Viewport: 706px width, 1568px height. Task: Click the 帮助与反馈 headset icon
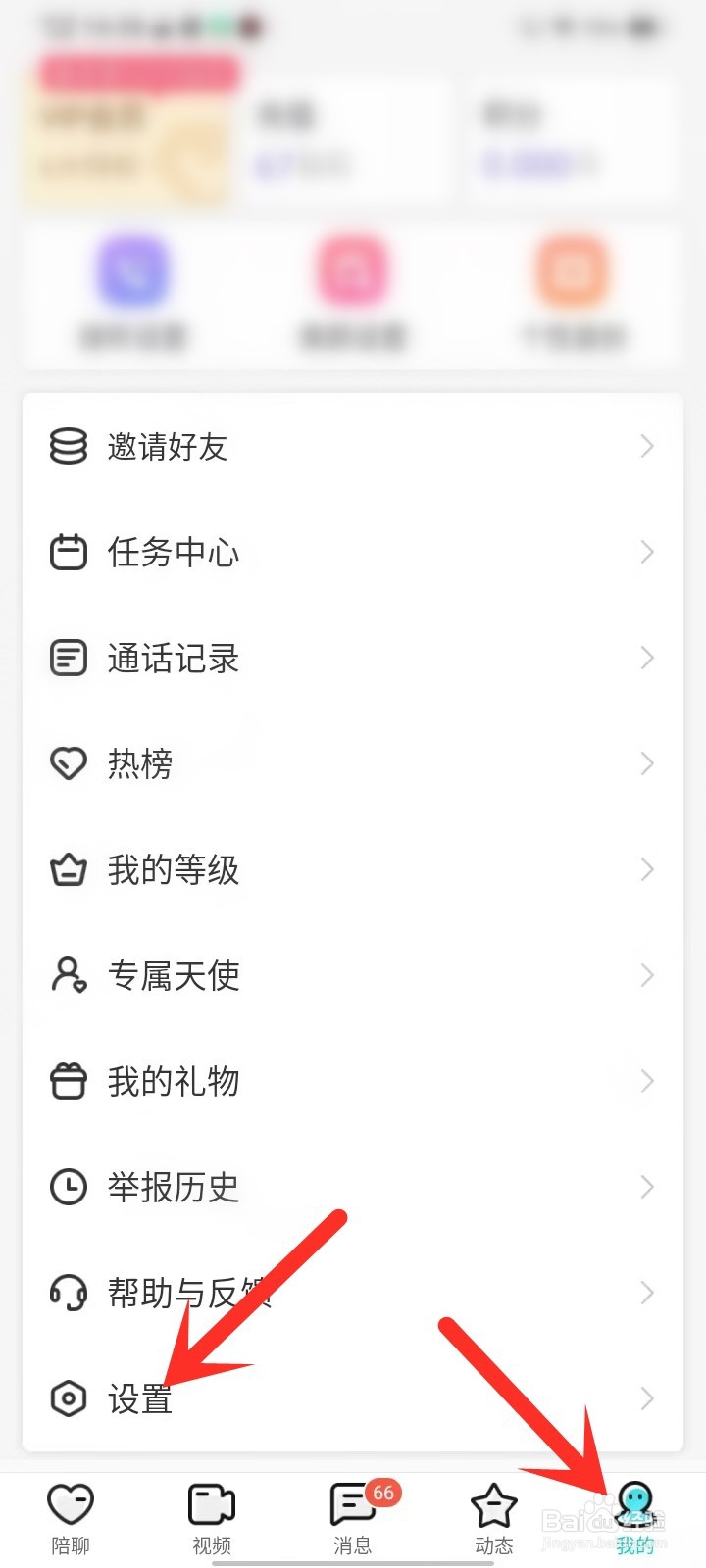pos(67,1293)
